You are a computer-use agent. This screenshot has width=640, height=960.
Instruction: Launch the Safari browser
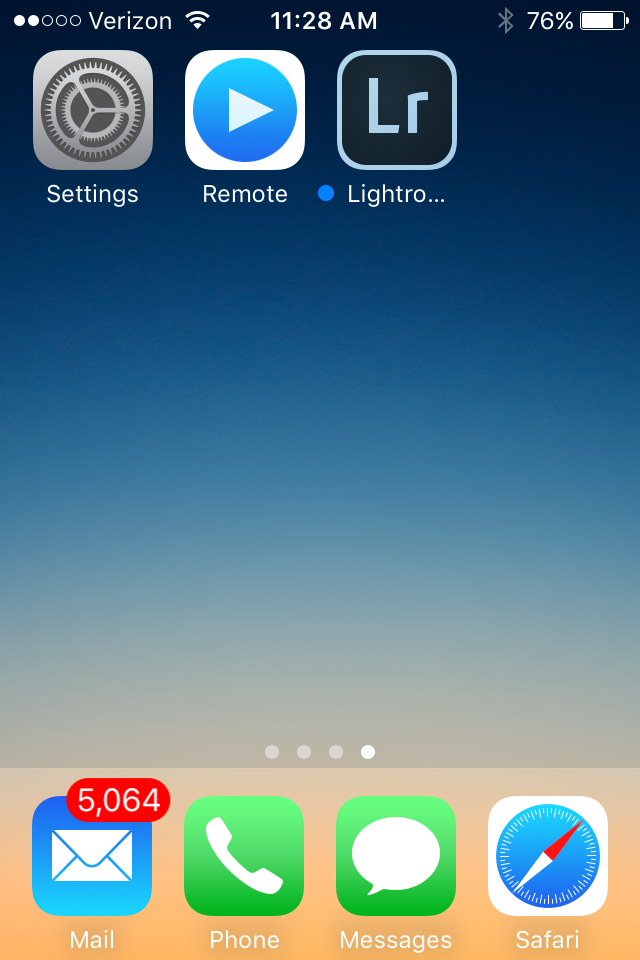[548, 856]
